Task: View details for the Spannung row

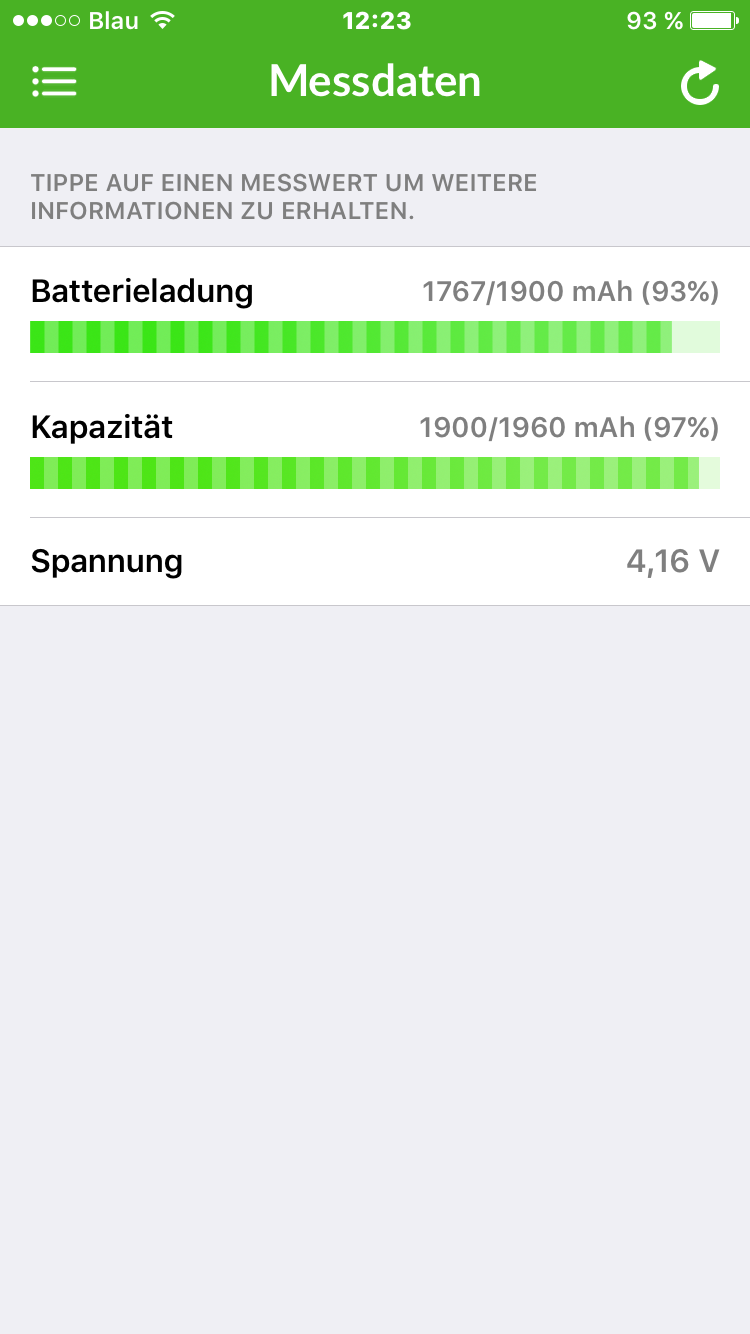Action: pos(375,562)
